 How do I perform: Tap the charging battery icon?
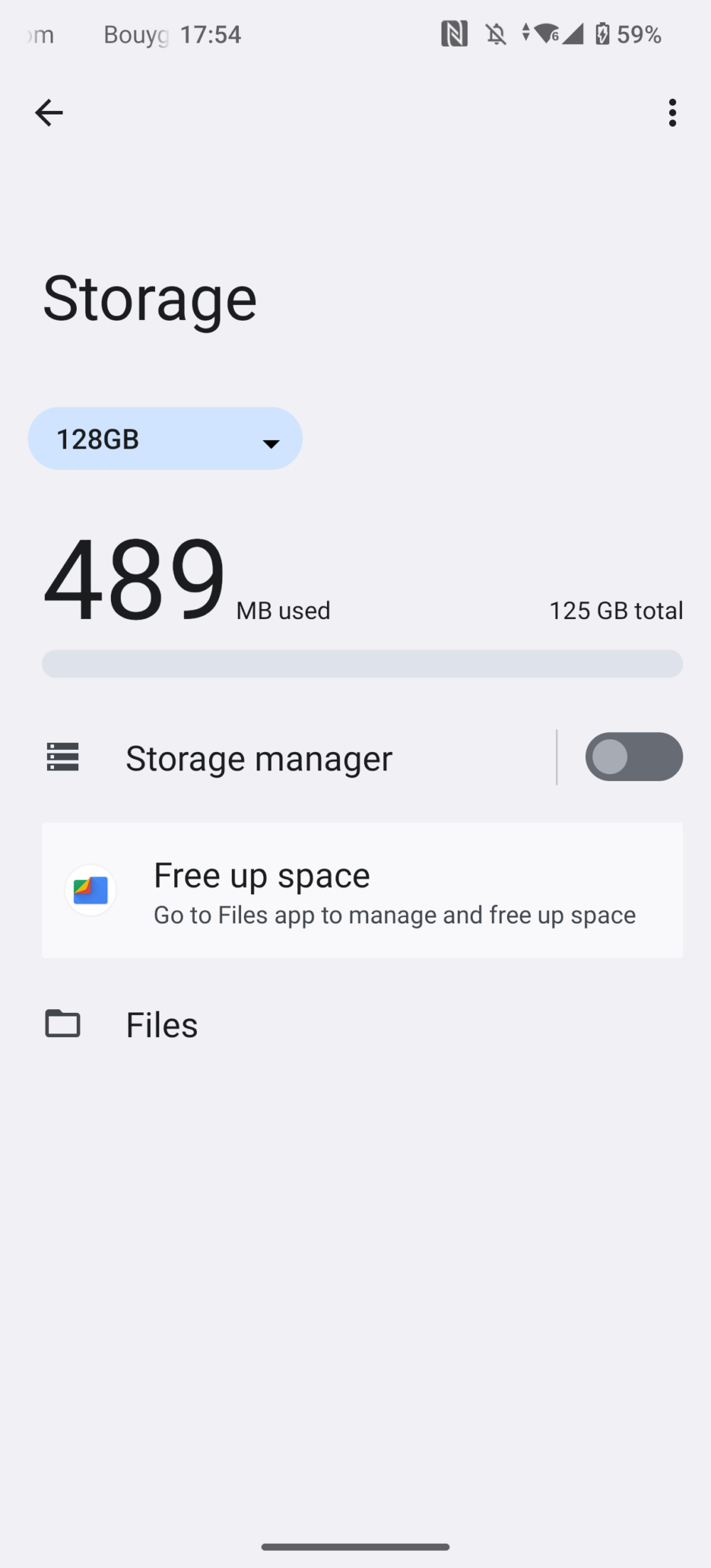(604, 33)
